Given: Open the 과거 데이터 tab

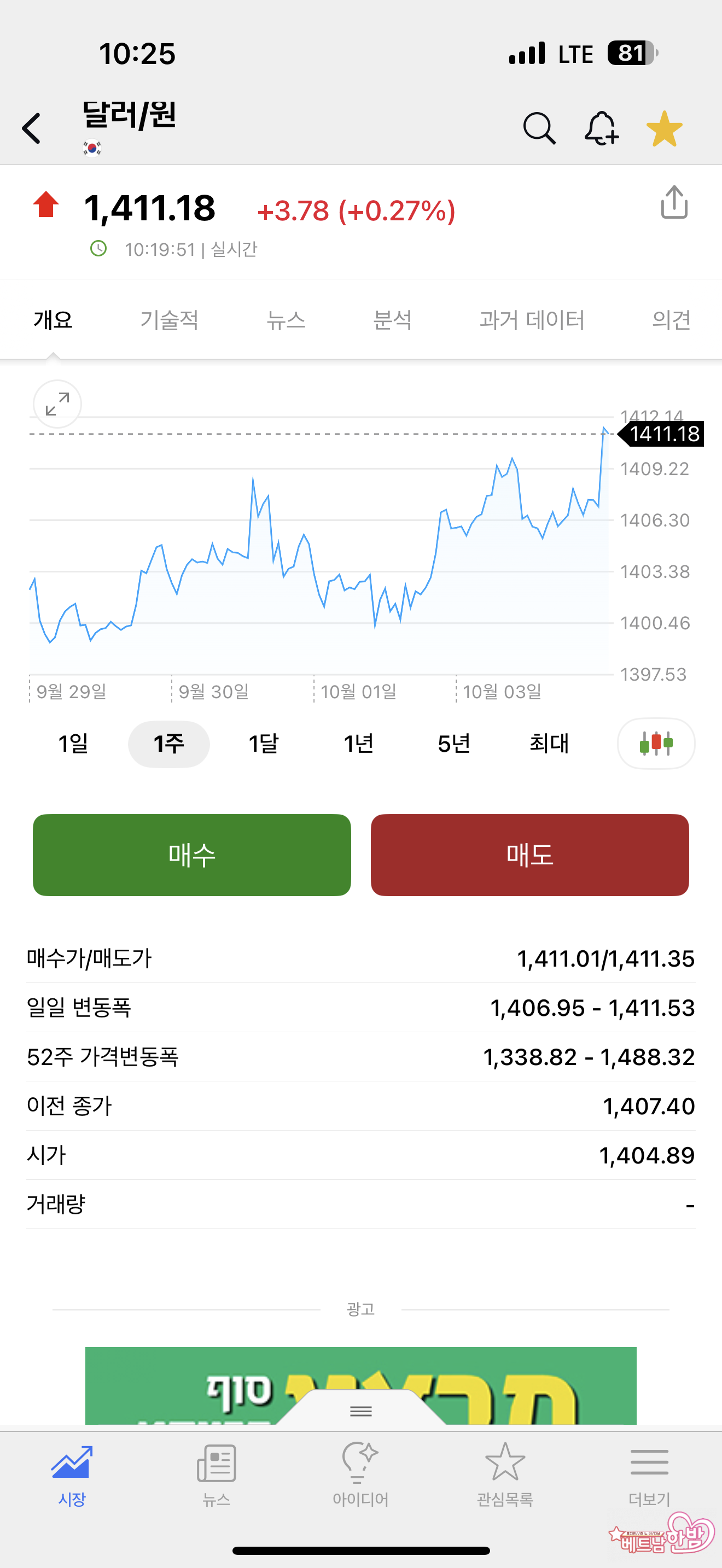Looking at the screenshot, I should 532,320.
